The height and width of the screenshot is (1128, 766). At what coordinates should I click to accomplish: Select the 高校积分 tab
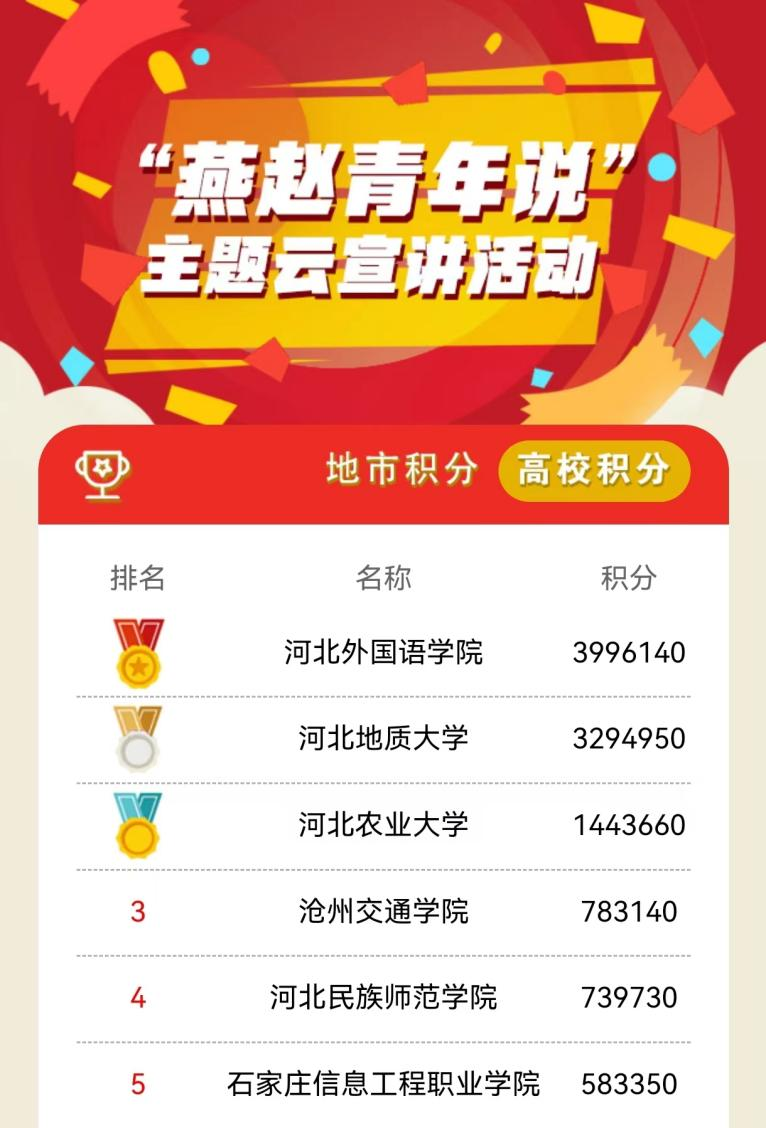(x=594, y=469)
